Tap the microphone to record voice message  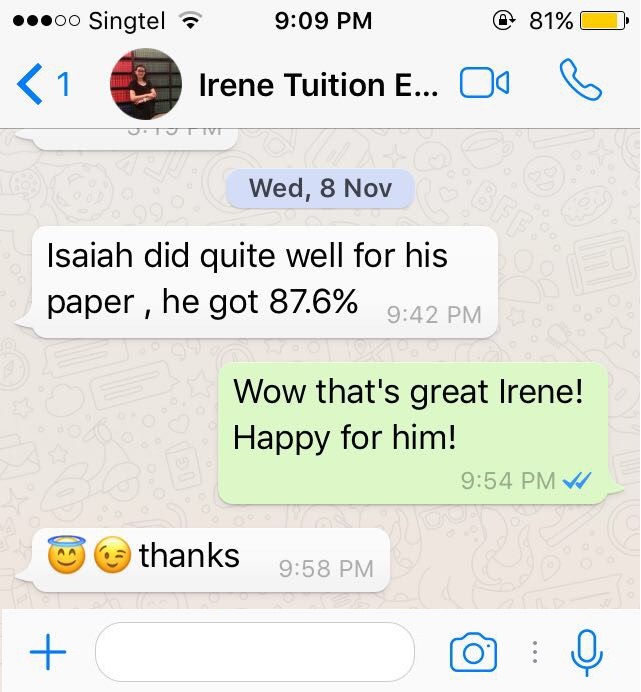tap(587, 653)
